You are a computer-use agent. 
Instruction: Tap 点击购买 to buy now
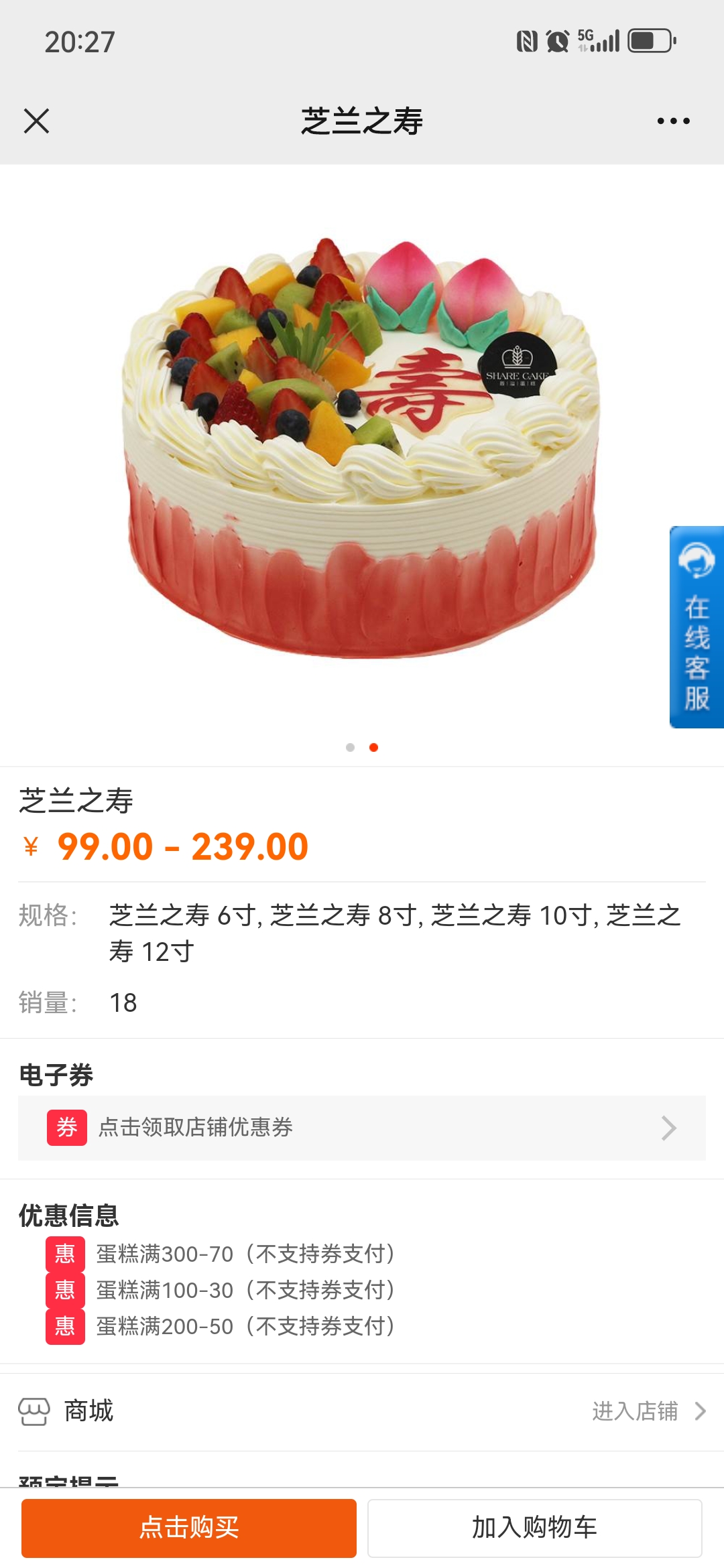tap(189, 1528)
